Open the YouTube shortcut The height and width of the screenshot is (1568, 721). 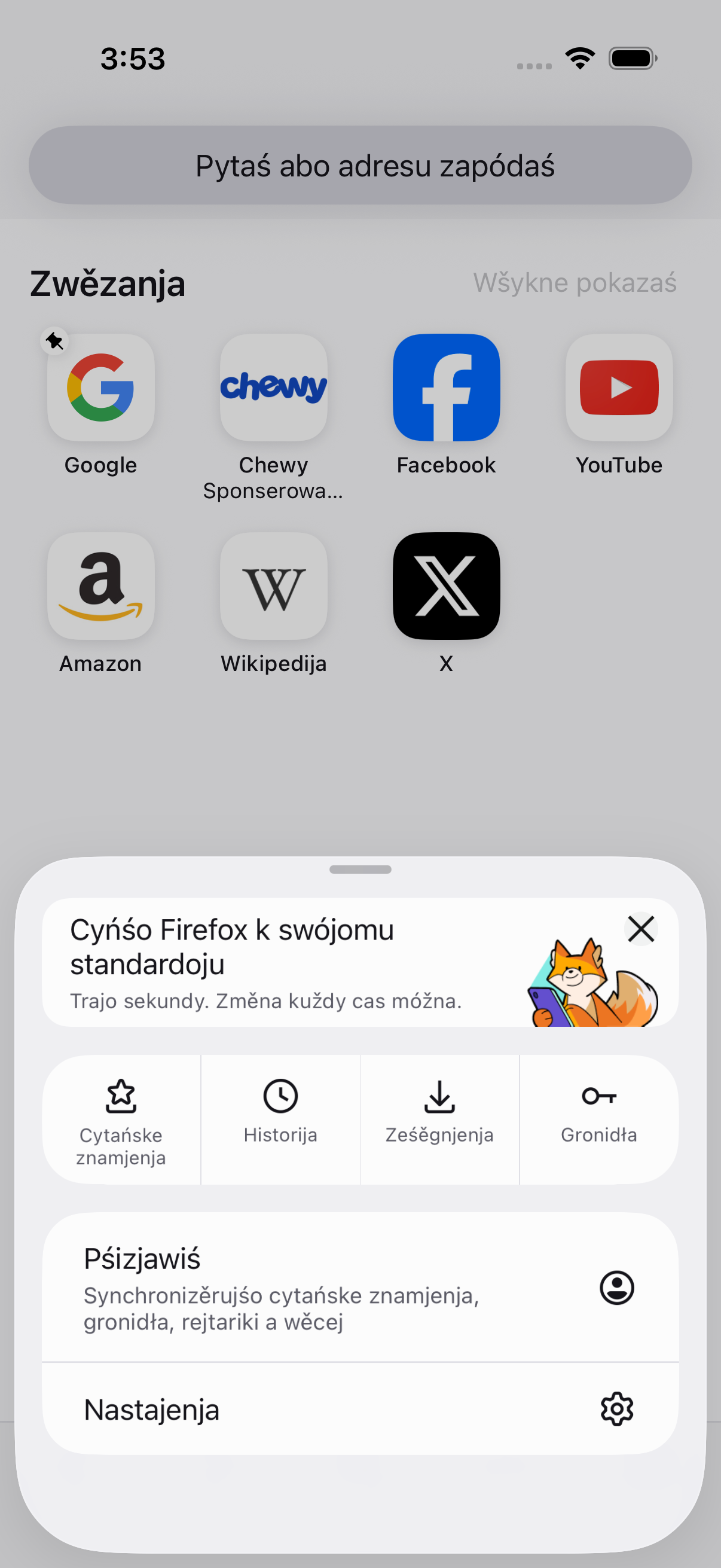coord(619,404)
